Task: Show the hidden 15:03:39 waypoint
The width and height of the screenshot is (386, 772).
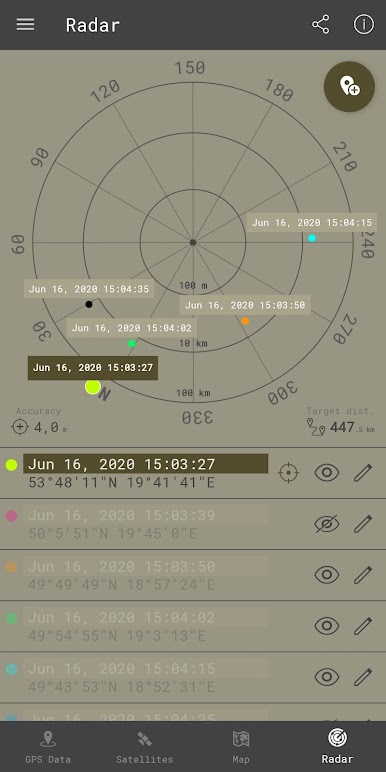Action: tap(327, 524)
